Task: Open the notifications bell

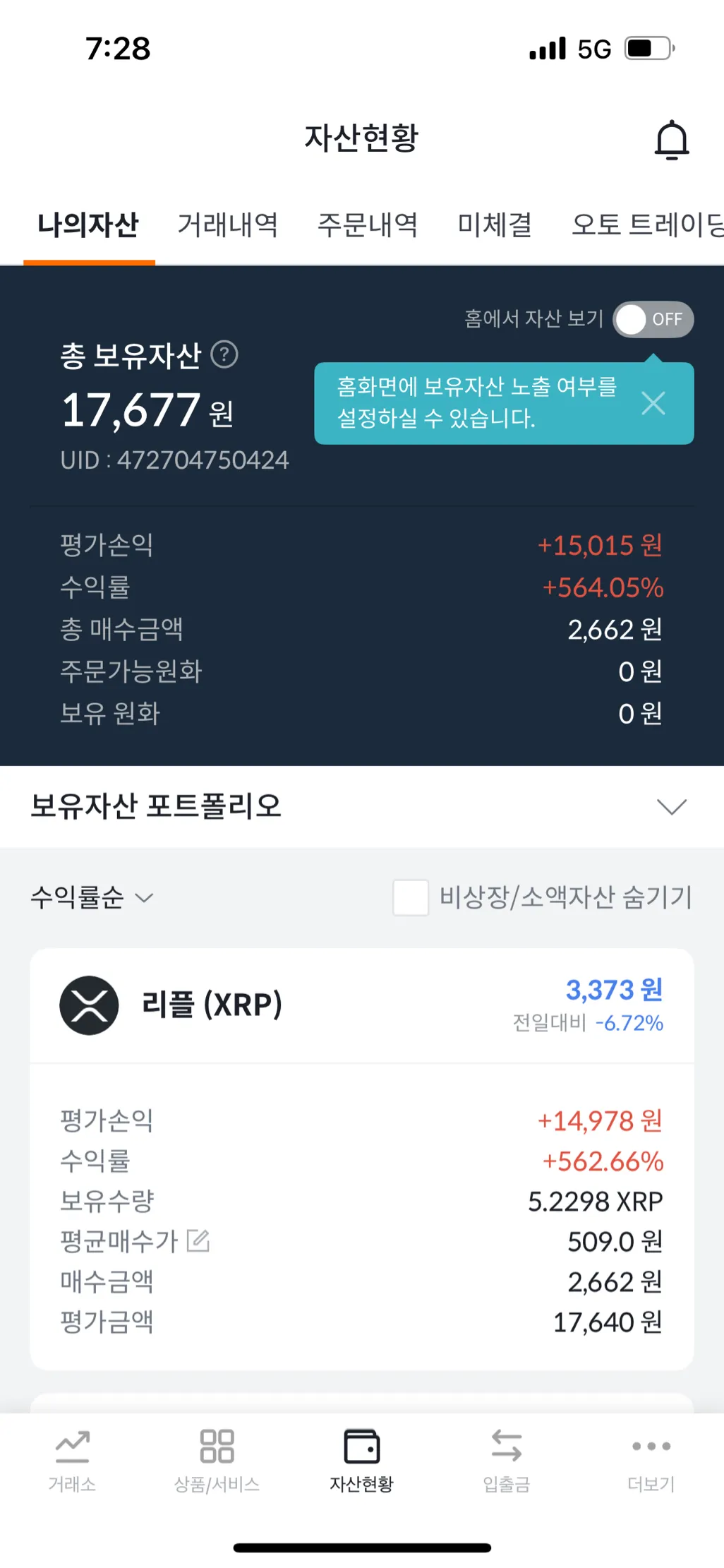Action: click(671, 140)
